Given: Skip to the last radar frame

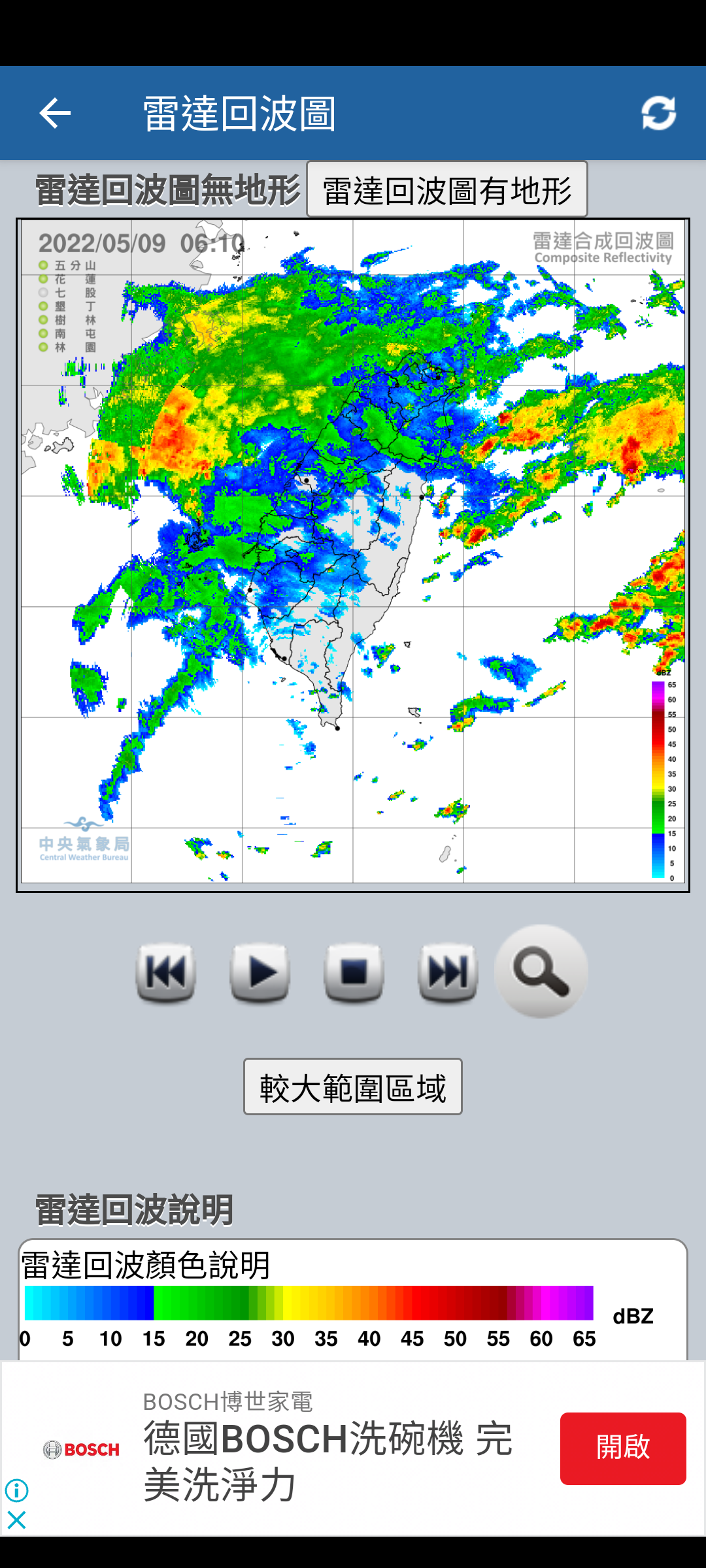Looking at the screenshot, I should click(448, 973).
